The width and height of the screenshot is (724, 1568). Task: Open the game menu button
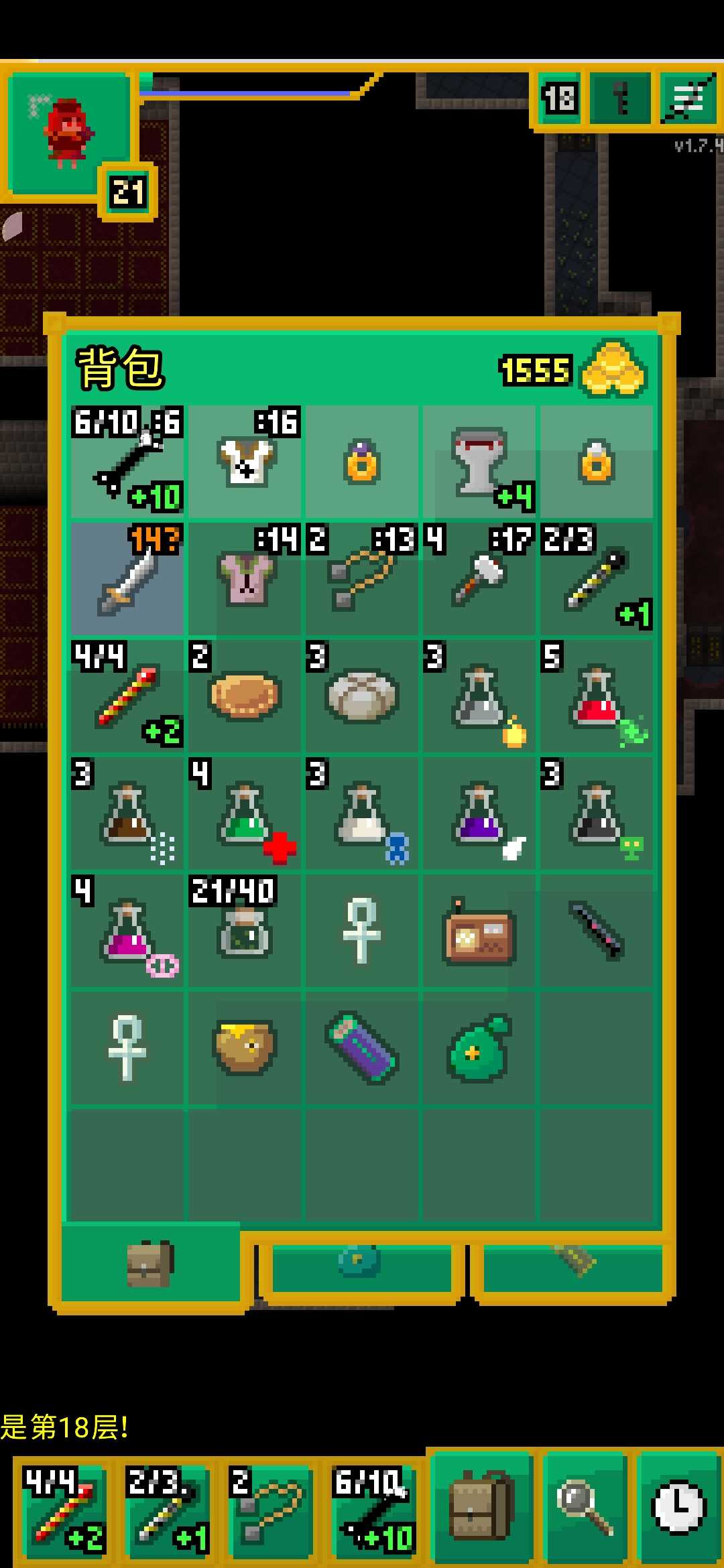pyautogui.click(x=688, y=99)
